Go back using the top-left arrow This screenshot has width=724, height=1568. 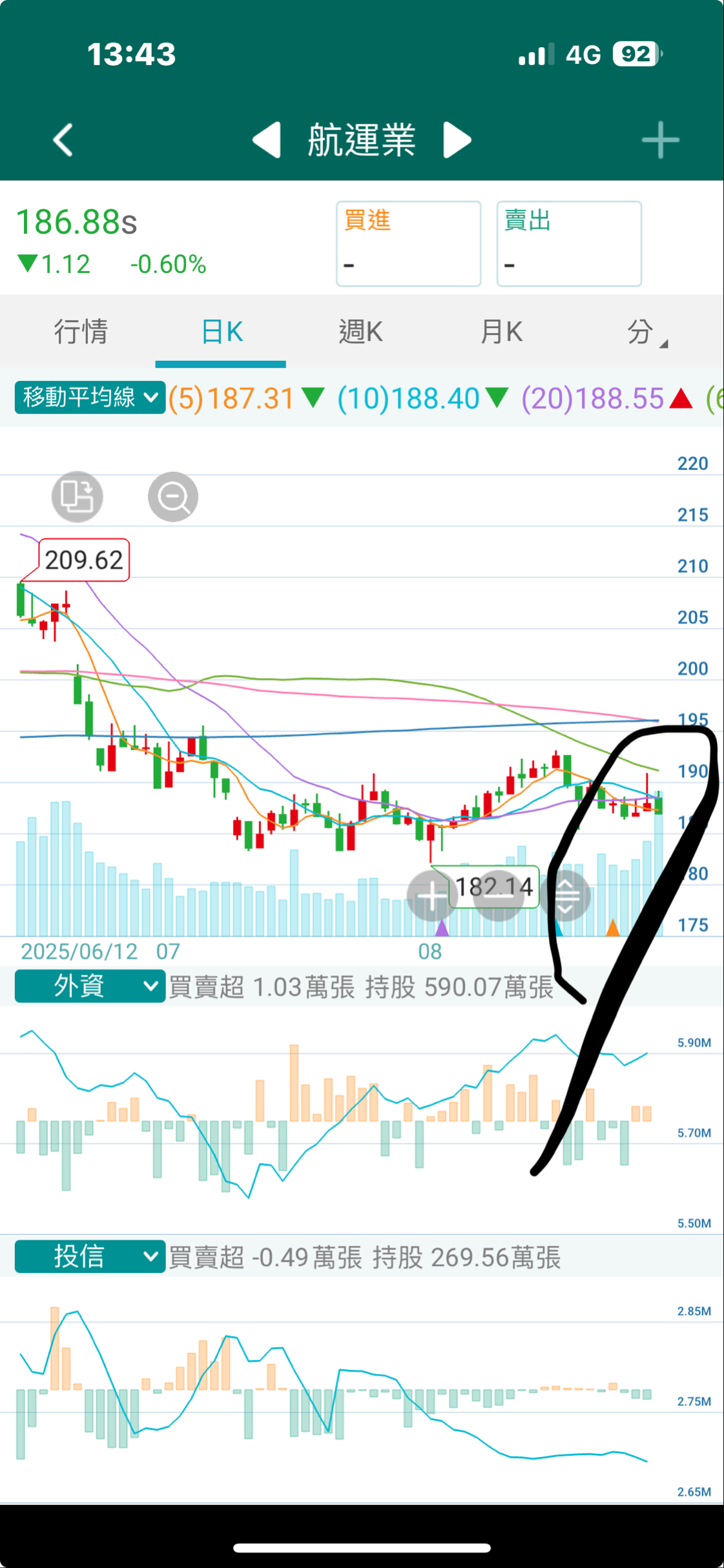click(63, 140)
